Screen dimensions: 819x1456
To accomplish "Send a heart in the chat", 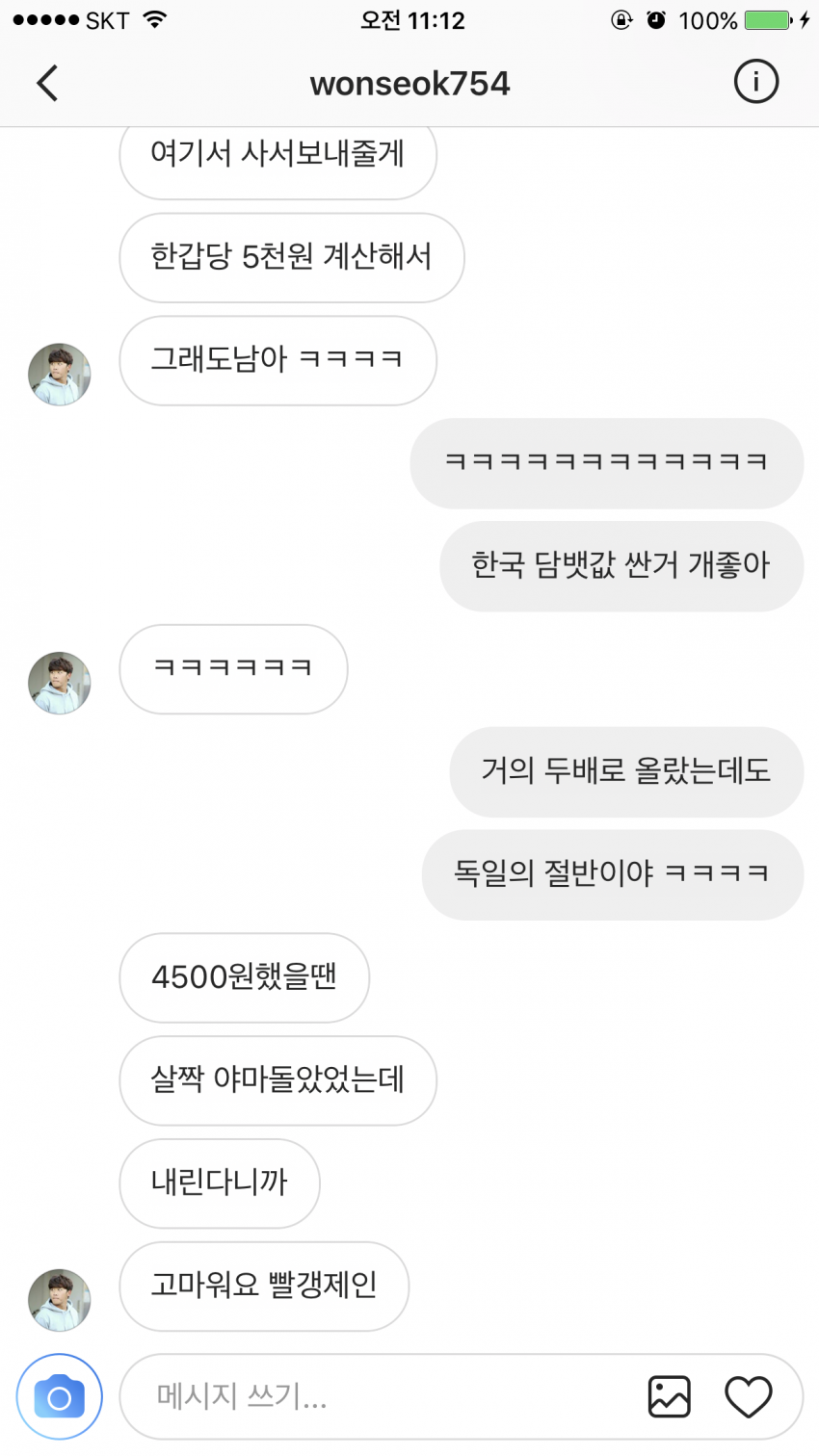I will point(749,1397).
